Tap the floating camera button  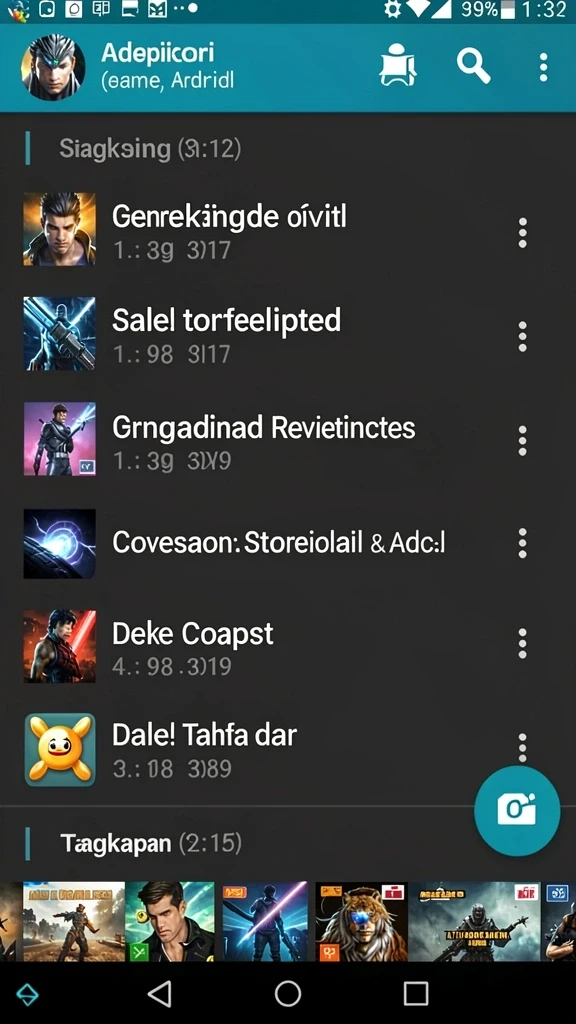tap(517, 810)
